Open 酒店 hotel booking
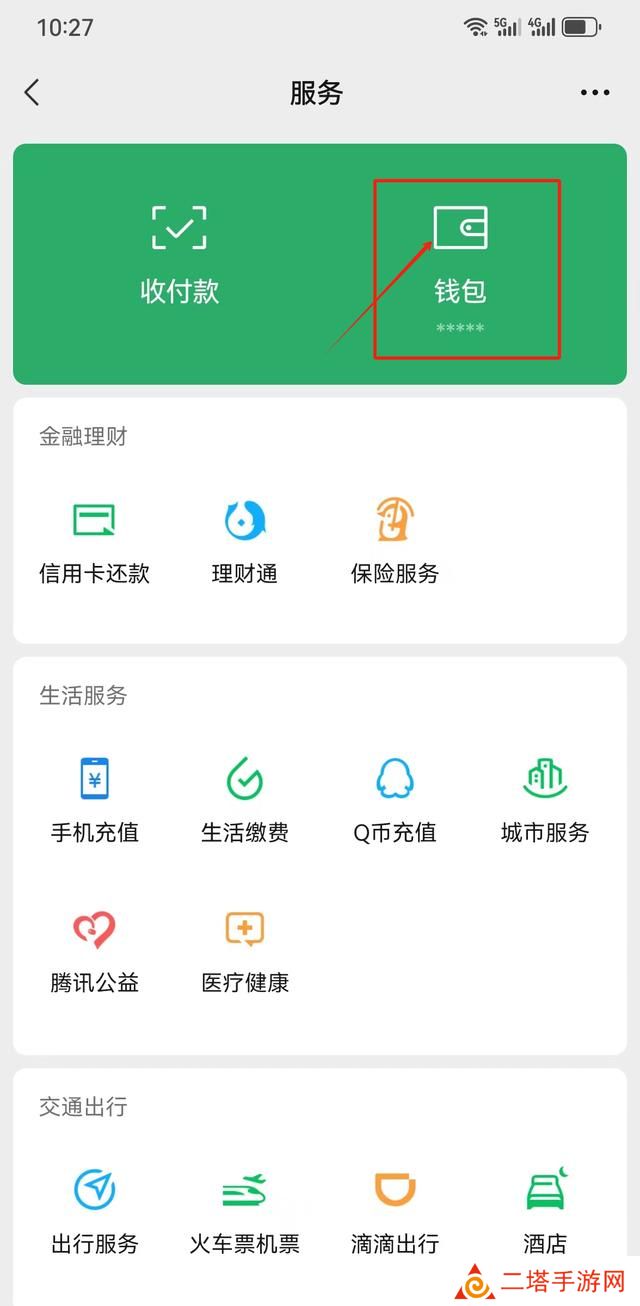The width and height of the screenshot is (640, 1306). pyautogui.click(x=545, y=1213)
